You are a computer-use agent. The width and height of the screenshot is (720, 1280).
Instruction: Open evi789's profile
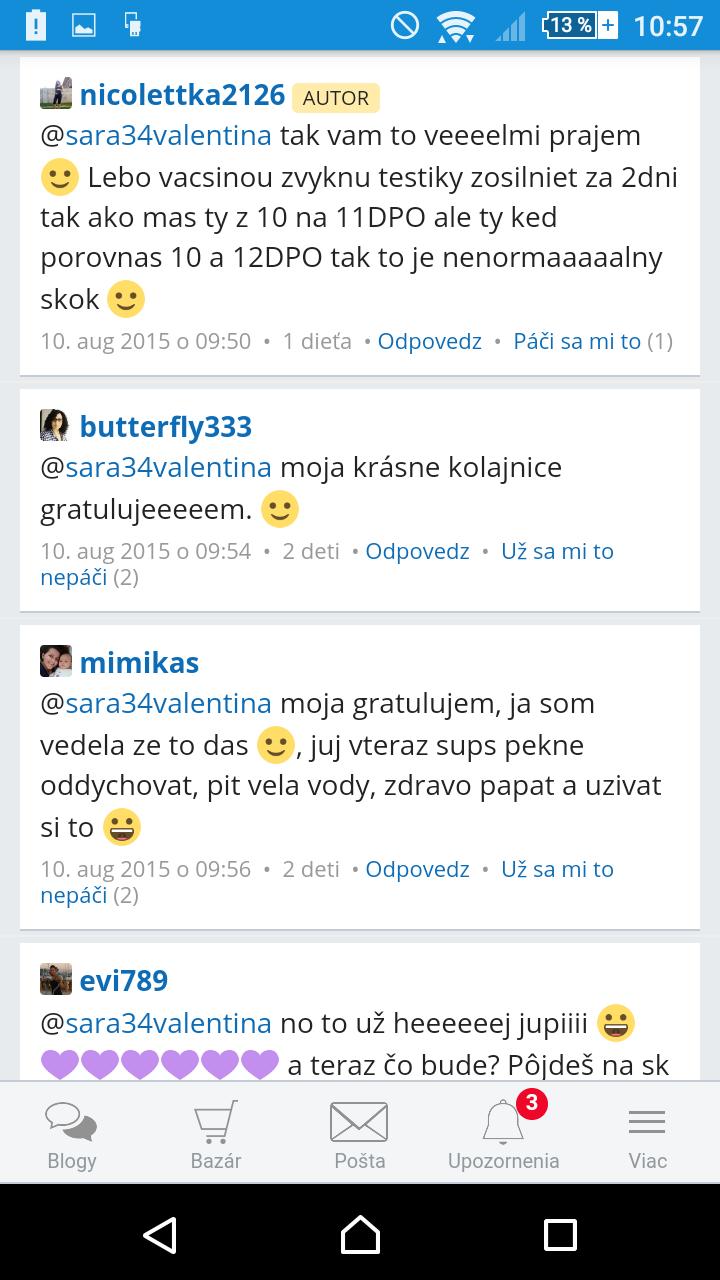click(x=123, y=981)
